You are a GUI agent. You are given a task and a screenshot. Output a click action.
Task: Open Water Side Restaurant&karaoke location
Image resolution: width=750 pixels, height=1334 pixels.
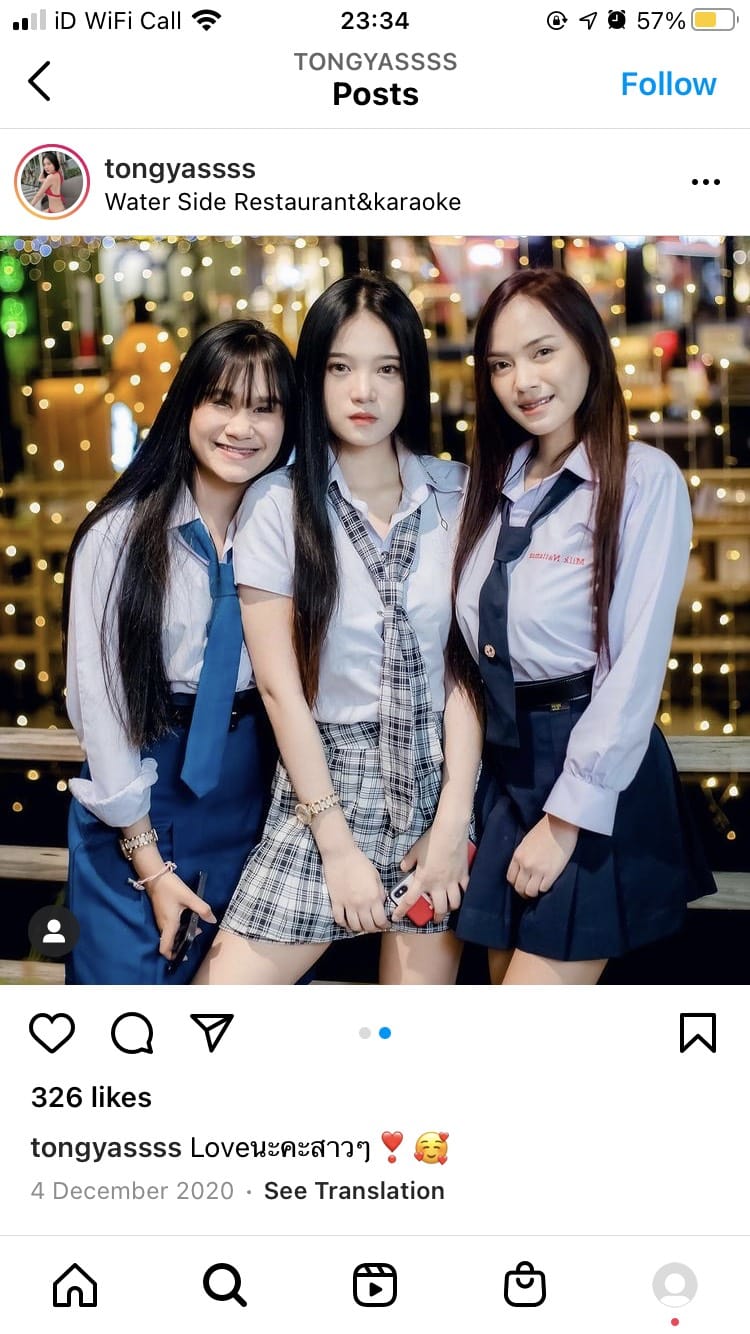point(283,202)
